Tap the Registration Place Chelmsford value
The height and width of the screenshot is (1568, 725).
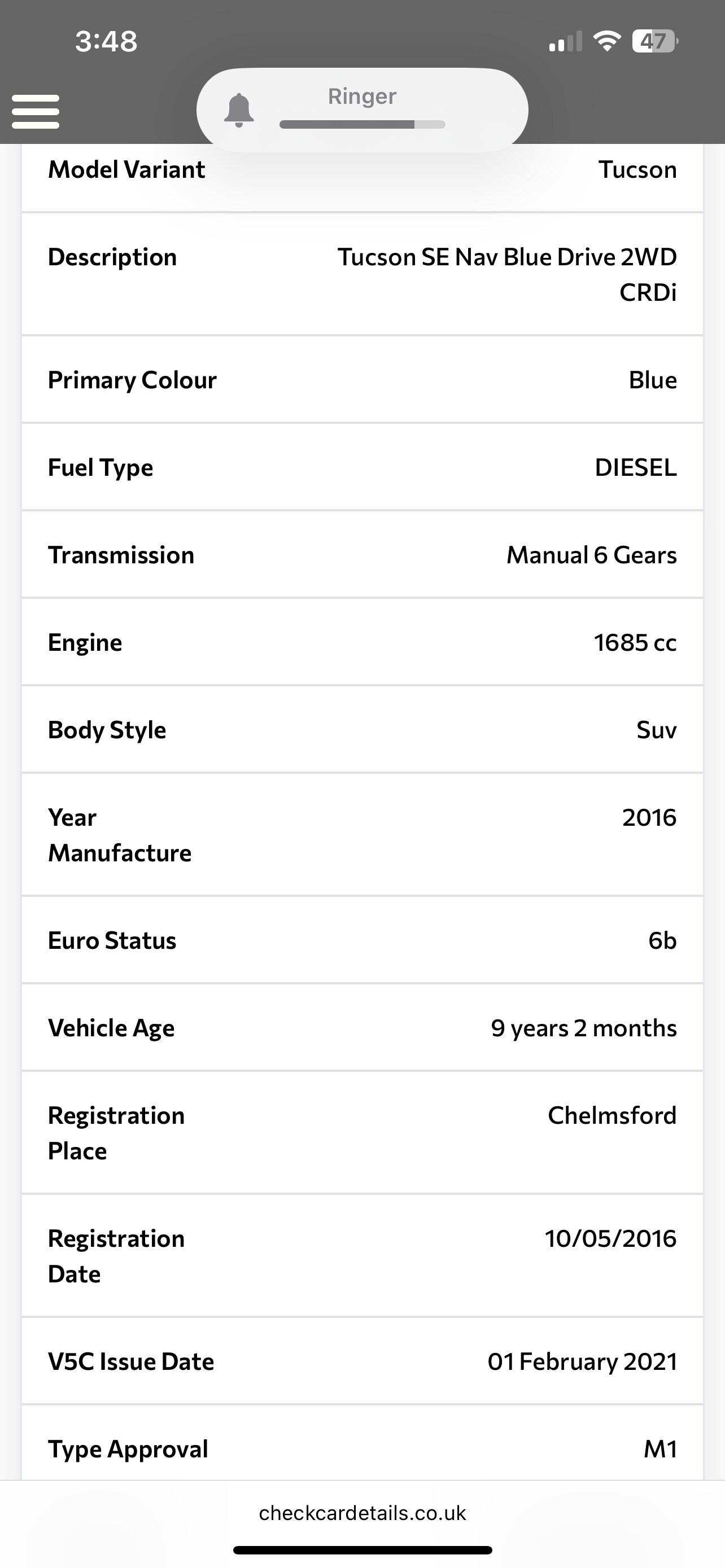point(611,1115)
